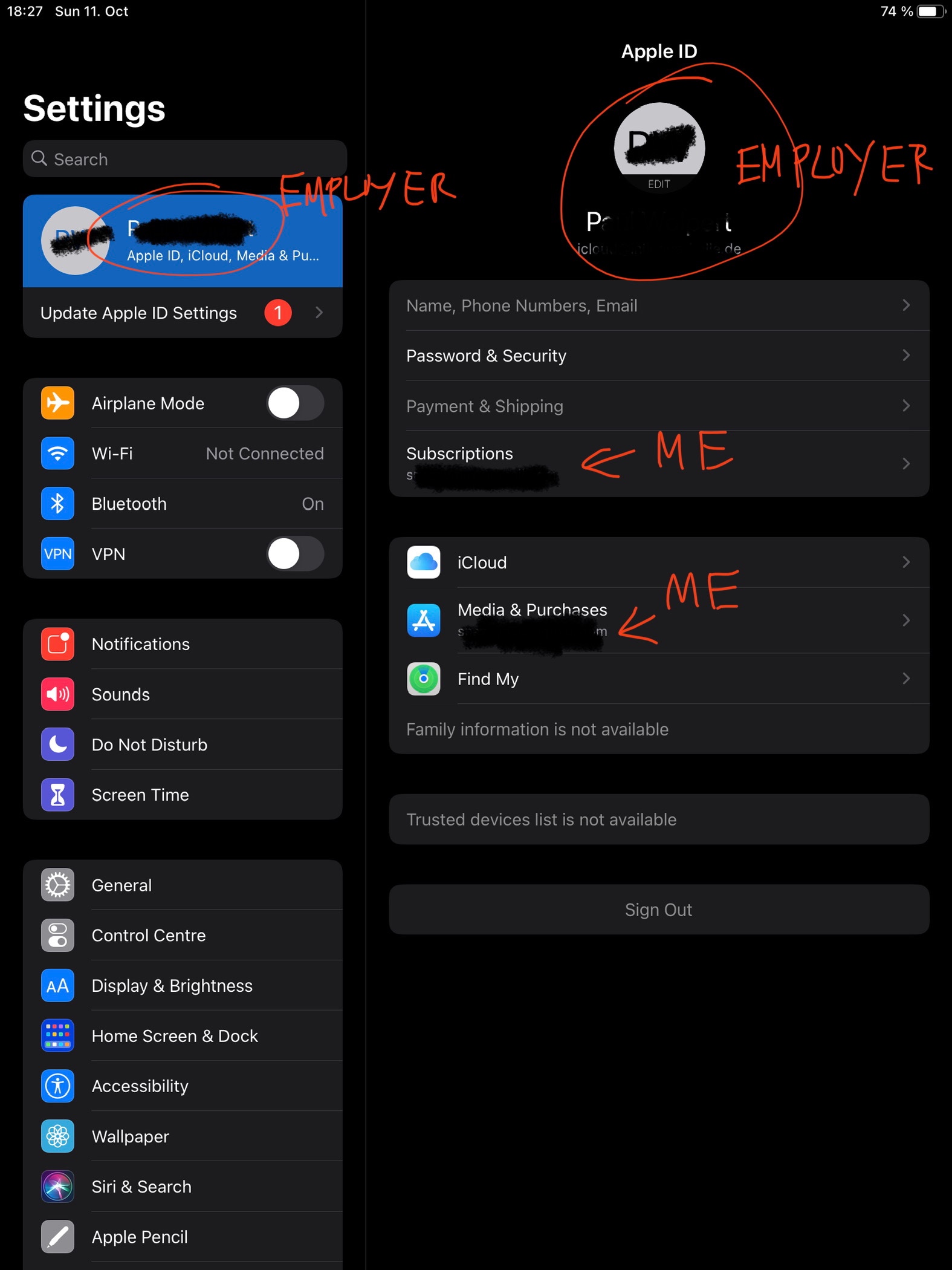Select General in the sidebar
This screenshot has height=1270, width=952.
[x=121, y=885]
